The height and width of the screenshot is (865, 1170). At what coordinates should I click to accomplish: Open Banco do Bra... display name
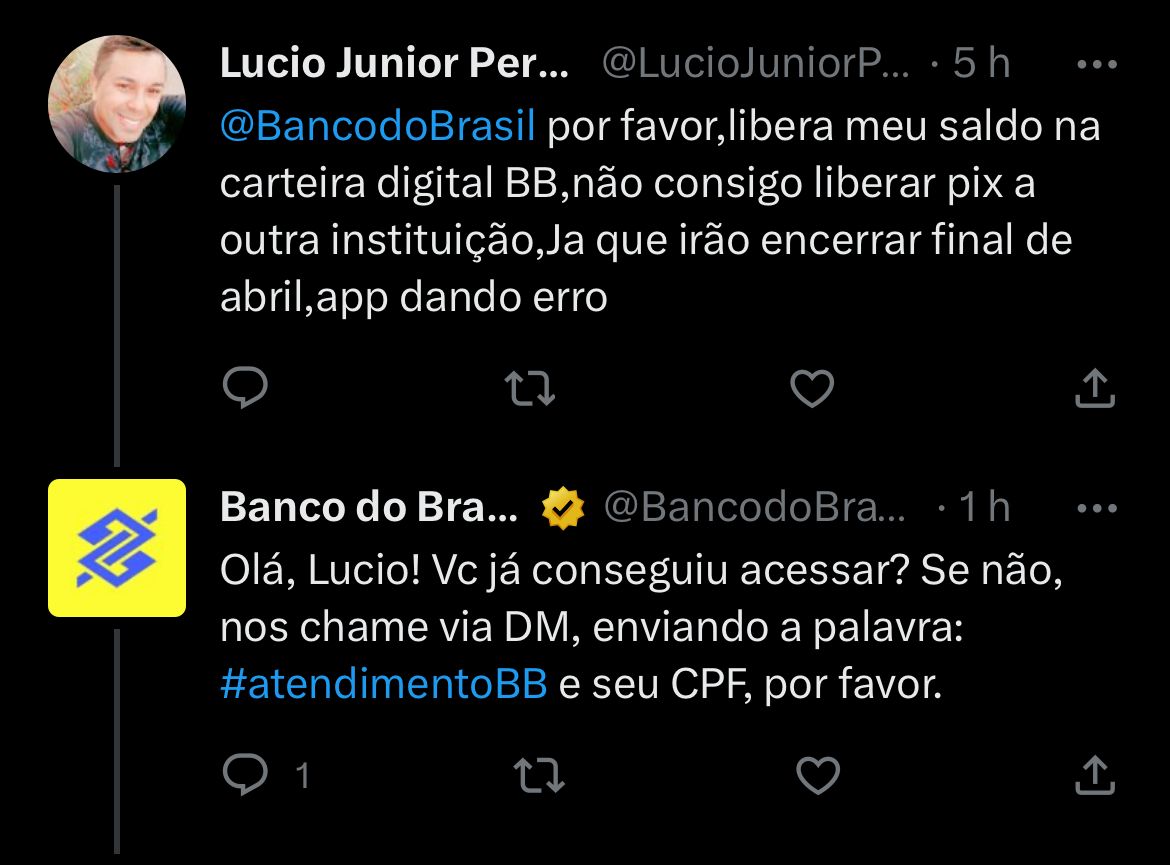[368, 508]
